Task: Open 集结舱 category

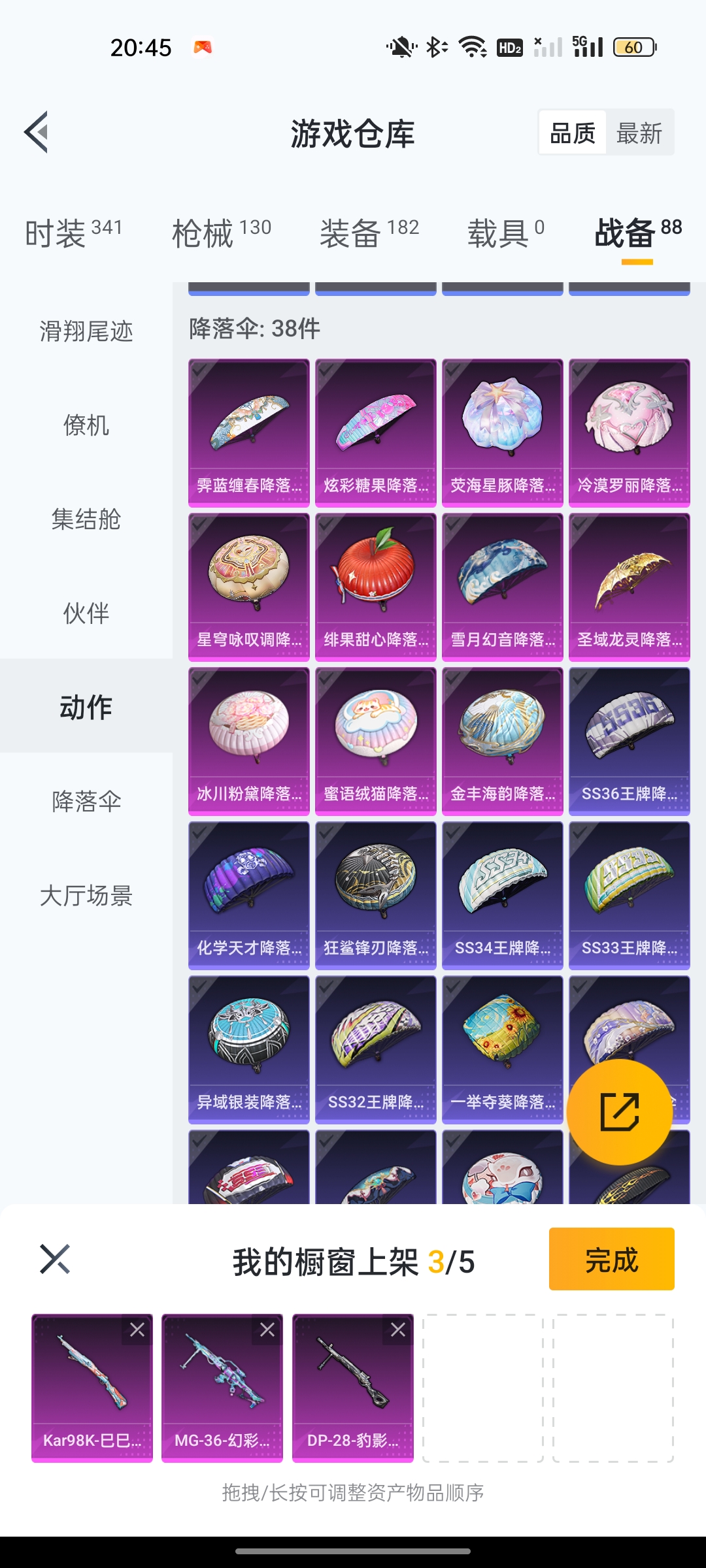Action: [86, 519]
